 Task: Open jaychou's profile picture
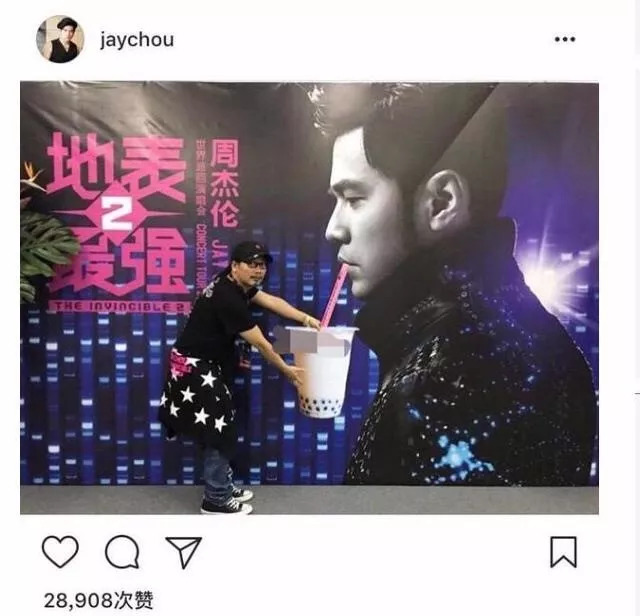60,39
